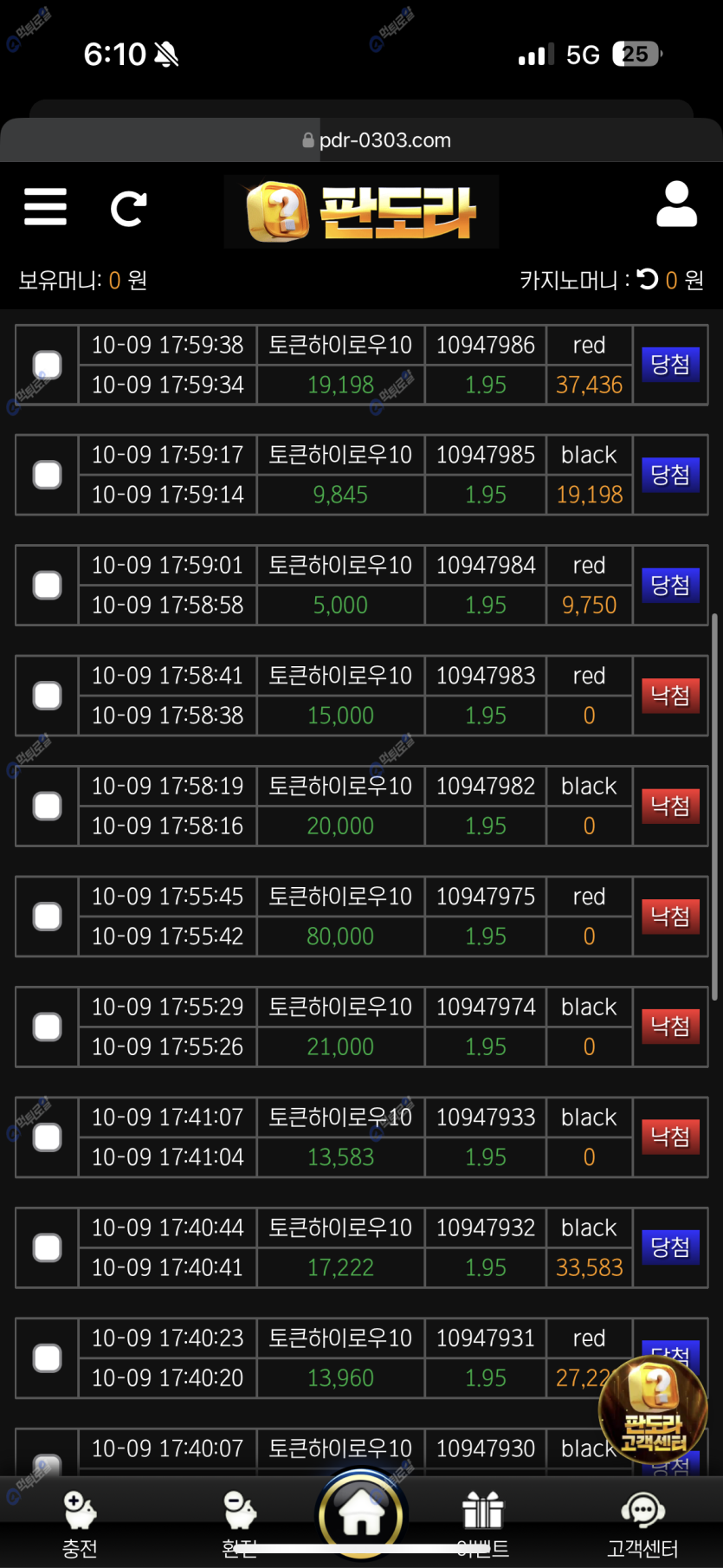
Task: Open the user profile icon
Action: (676, 204)
